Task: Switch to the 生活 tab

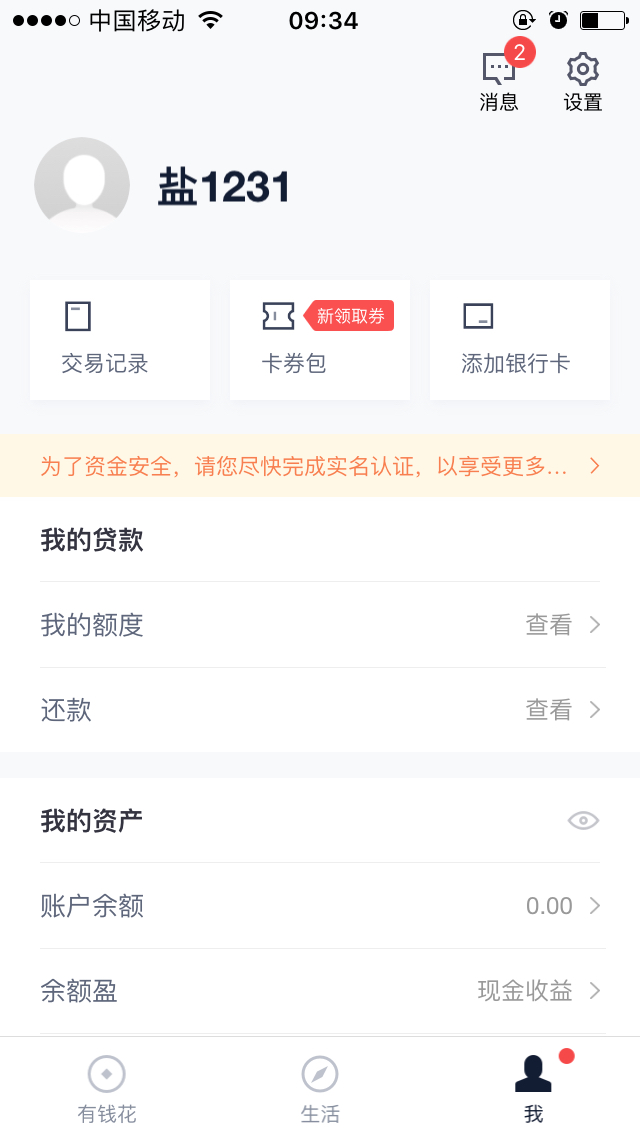Action: coord(320,1089)
